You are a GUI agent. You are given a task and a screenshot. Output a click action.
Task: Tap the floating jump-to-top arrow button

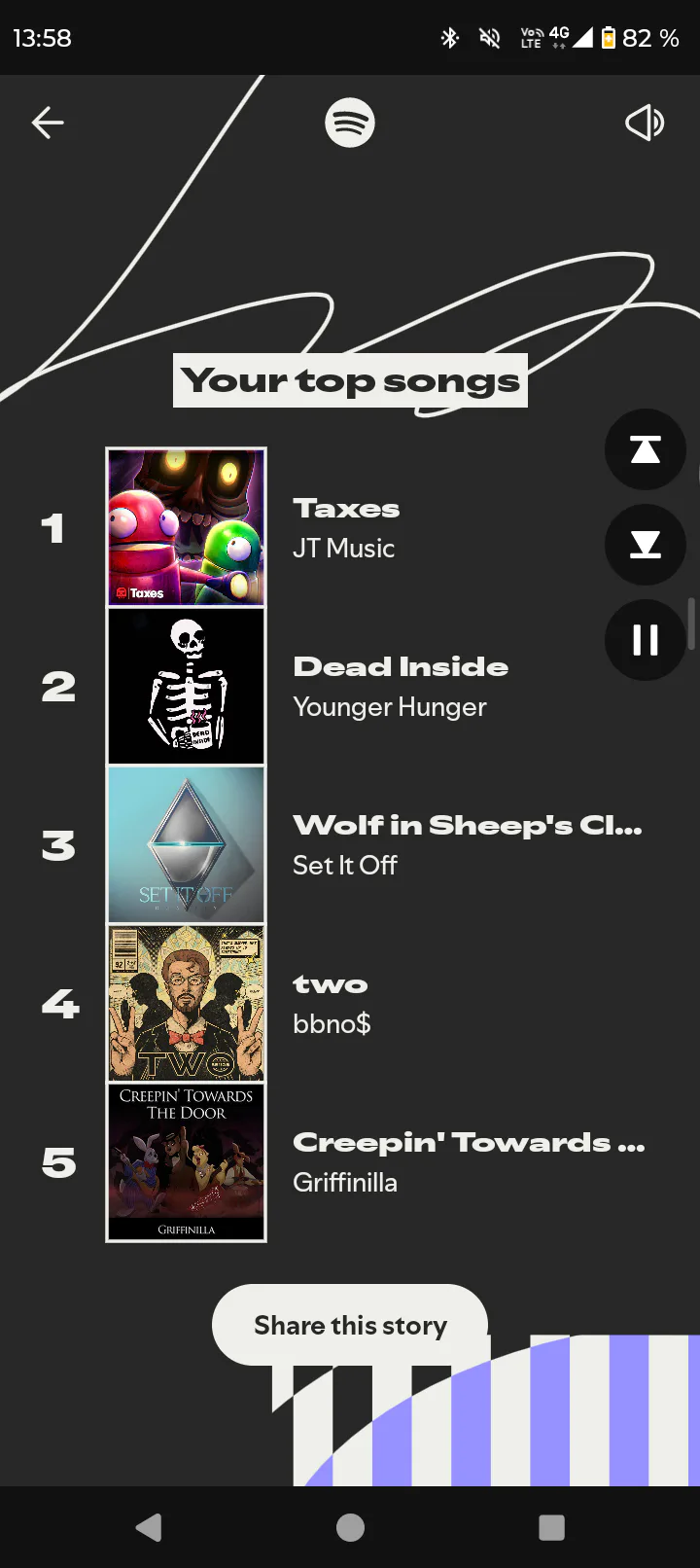(645, 449)
